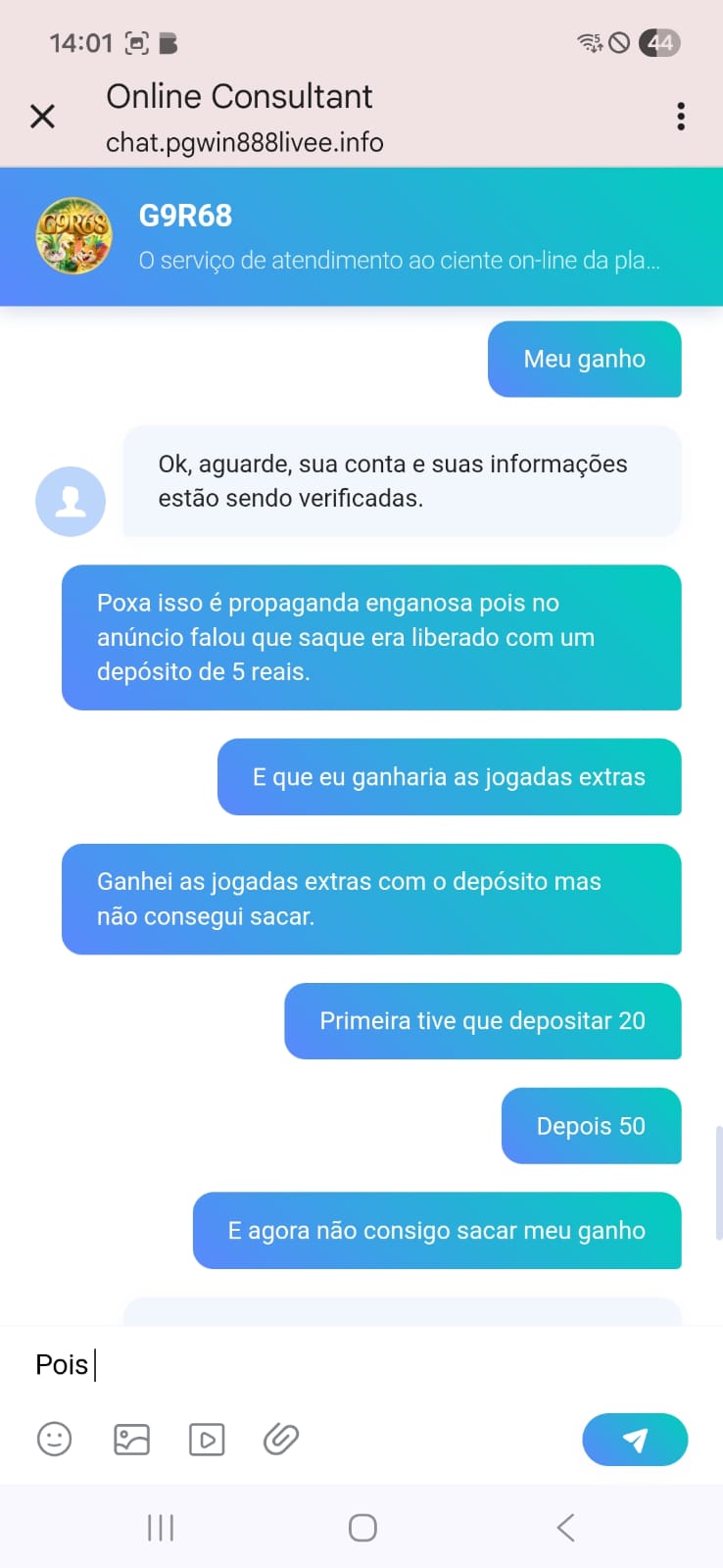Image resolution: width=723 pixels, height=1568 pixels.
Task: Attach an image to the chat
Action: click(x=131, y=1439)
